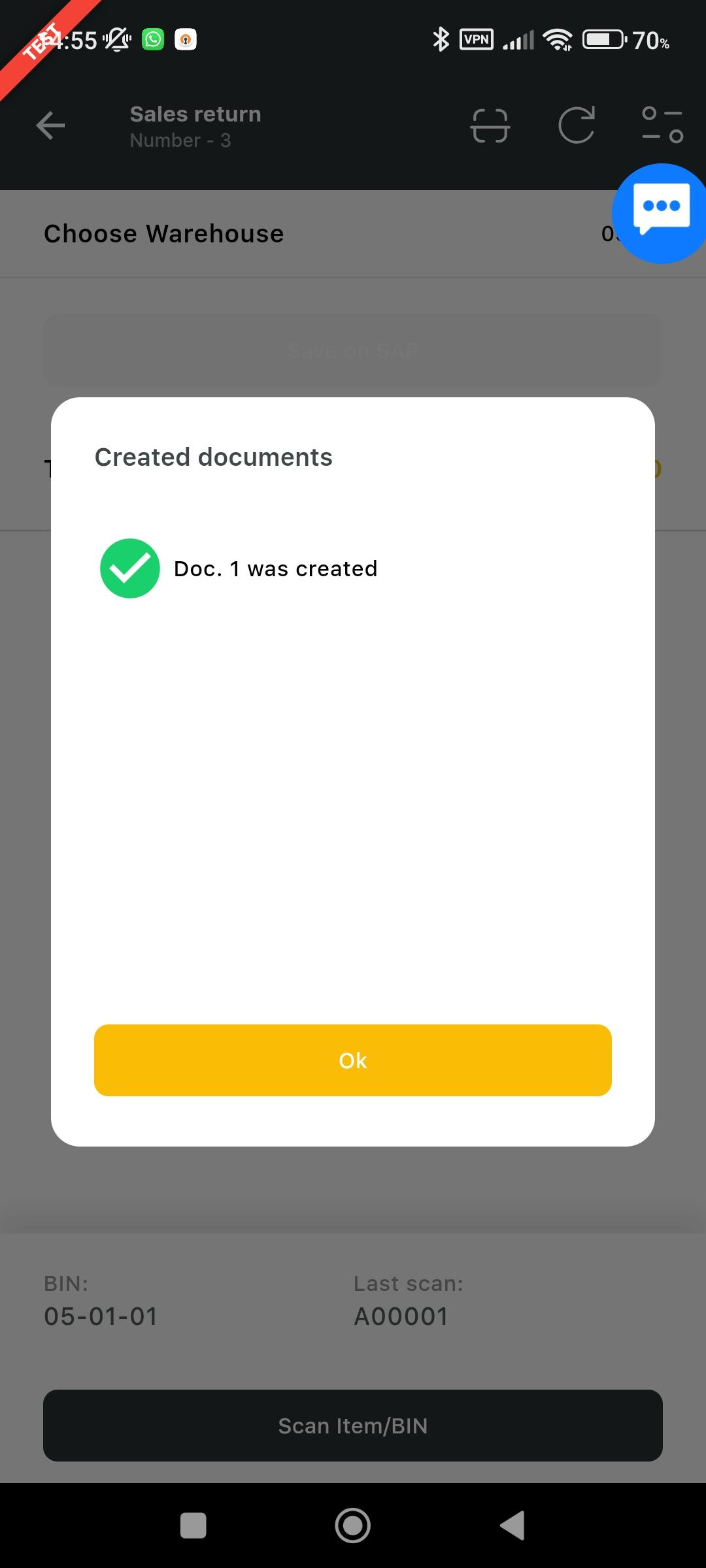The height and width of the screenshot is (1568, 706).
Task: Refresh the sales return document
Action: click(x=577, y=125)
